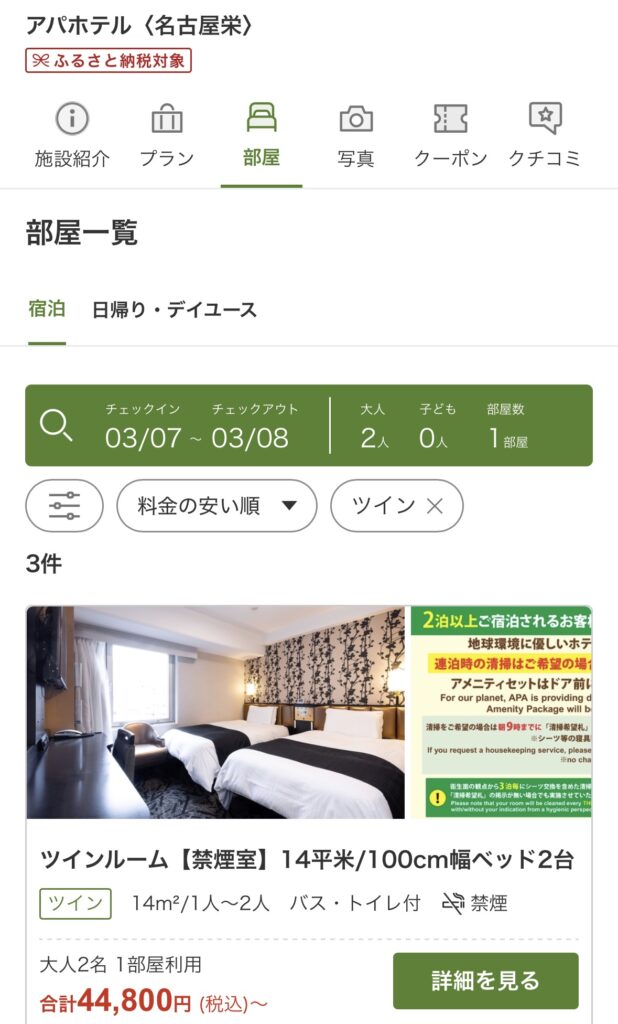The image size is (618, 1024).
Task: Open the 施設紹介 tab
Action: coord(72,136)
